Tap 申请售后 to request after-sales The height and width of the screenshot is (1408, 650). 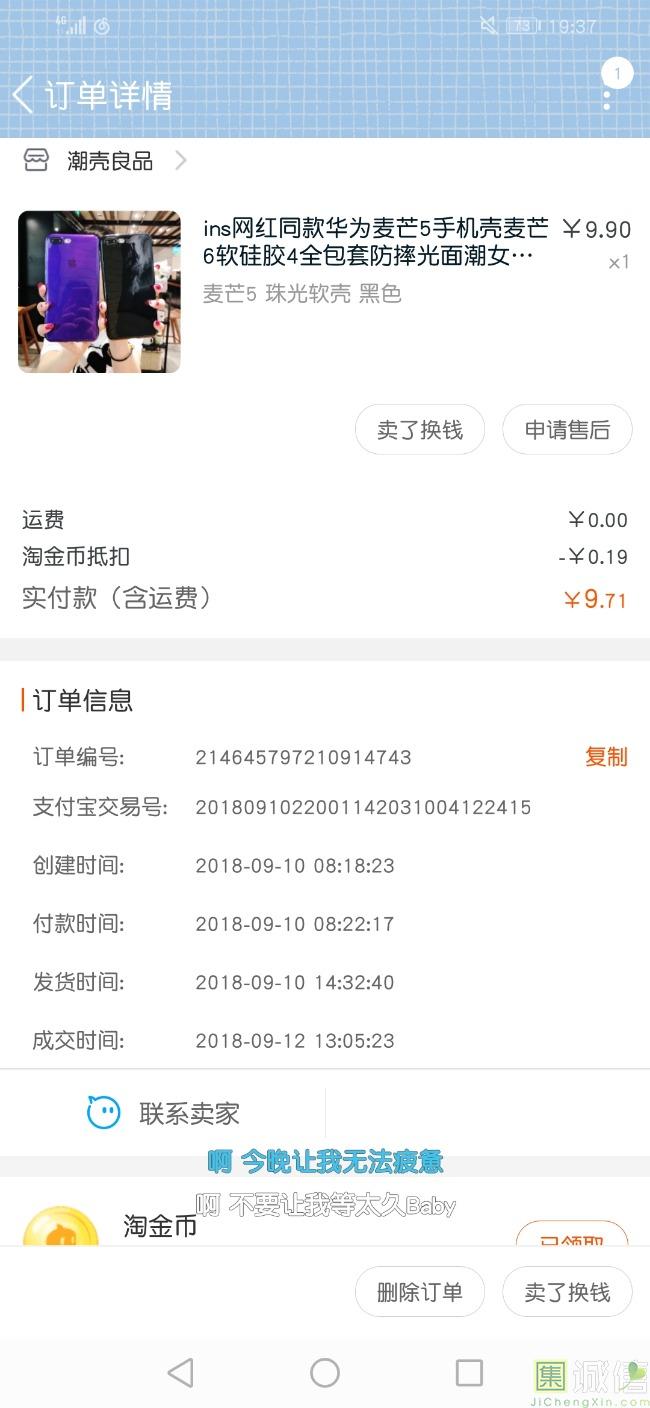(567, 430)
